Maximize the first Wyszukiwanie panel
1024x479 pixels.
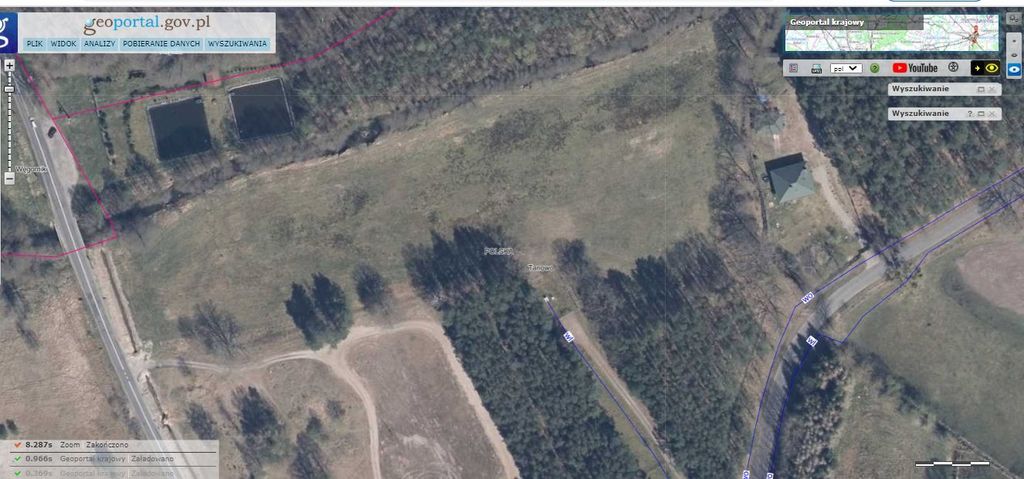coord(981,89)
